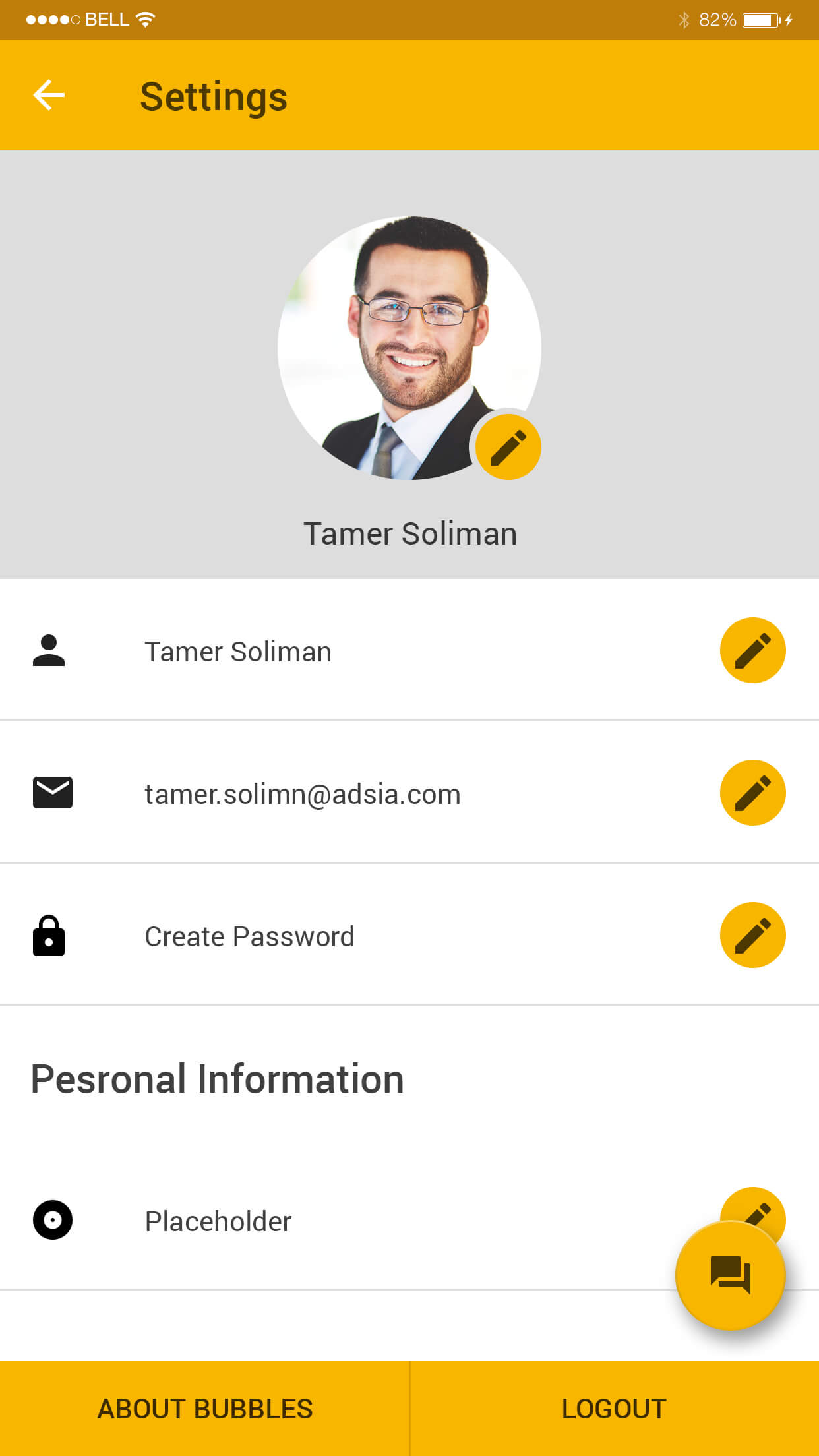Viewport: 819px width, 1456px height.
Task: Open About Bubbles
Action: [204, 1409]
